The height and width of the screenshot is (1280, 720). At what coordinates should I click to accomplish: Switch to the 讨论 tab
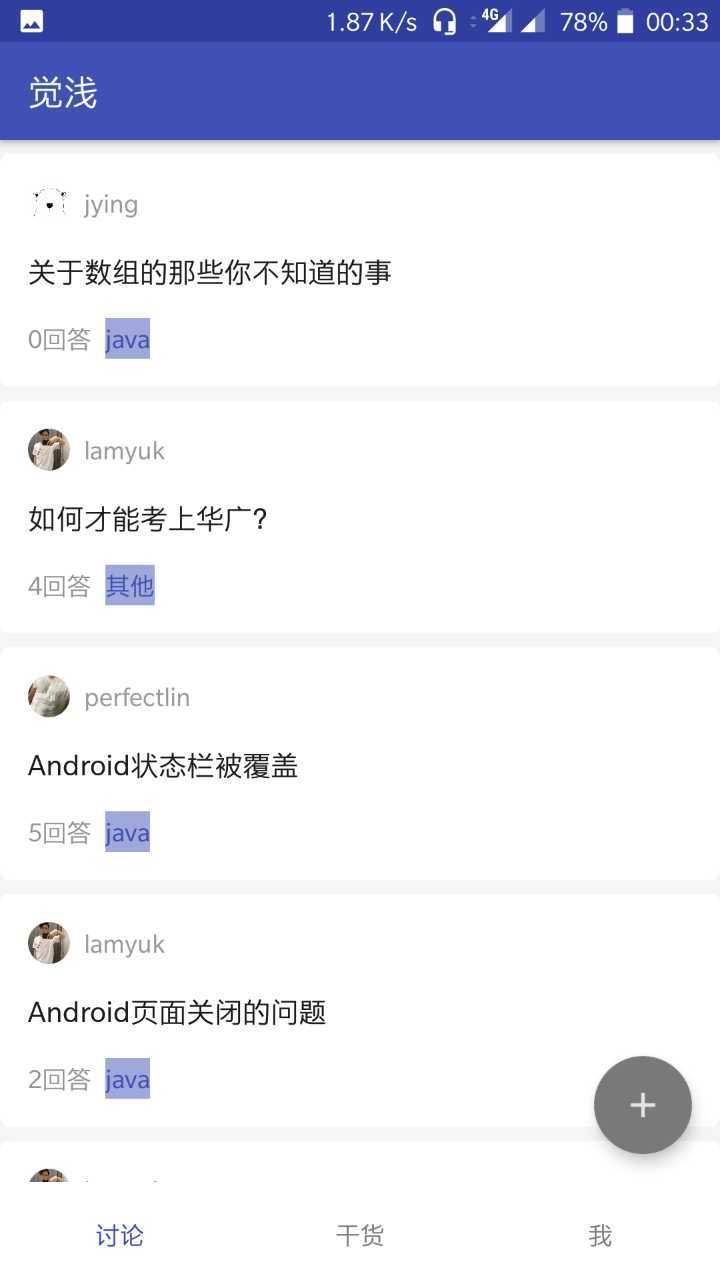click(x=119, y=1236)
